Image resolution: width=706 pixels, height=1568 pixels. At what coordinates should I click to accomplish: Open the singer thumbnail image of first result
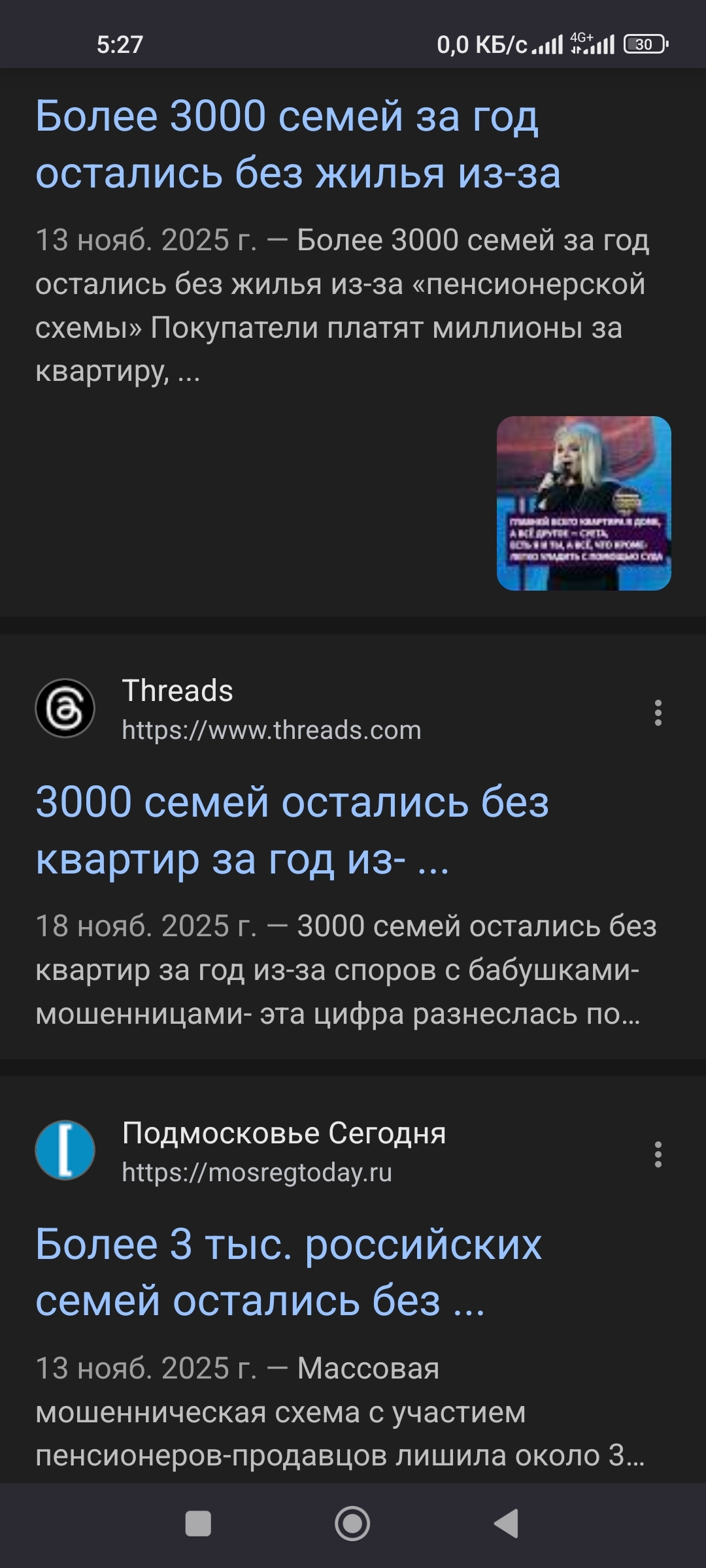pyautogui.click(x=584, y=503)
